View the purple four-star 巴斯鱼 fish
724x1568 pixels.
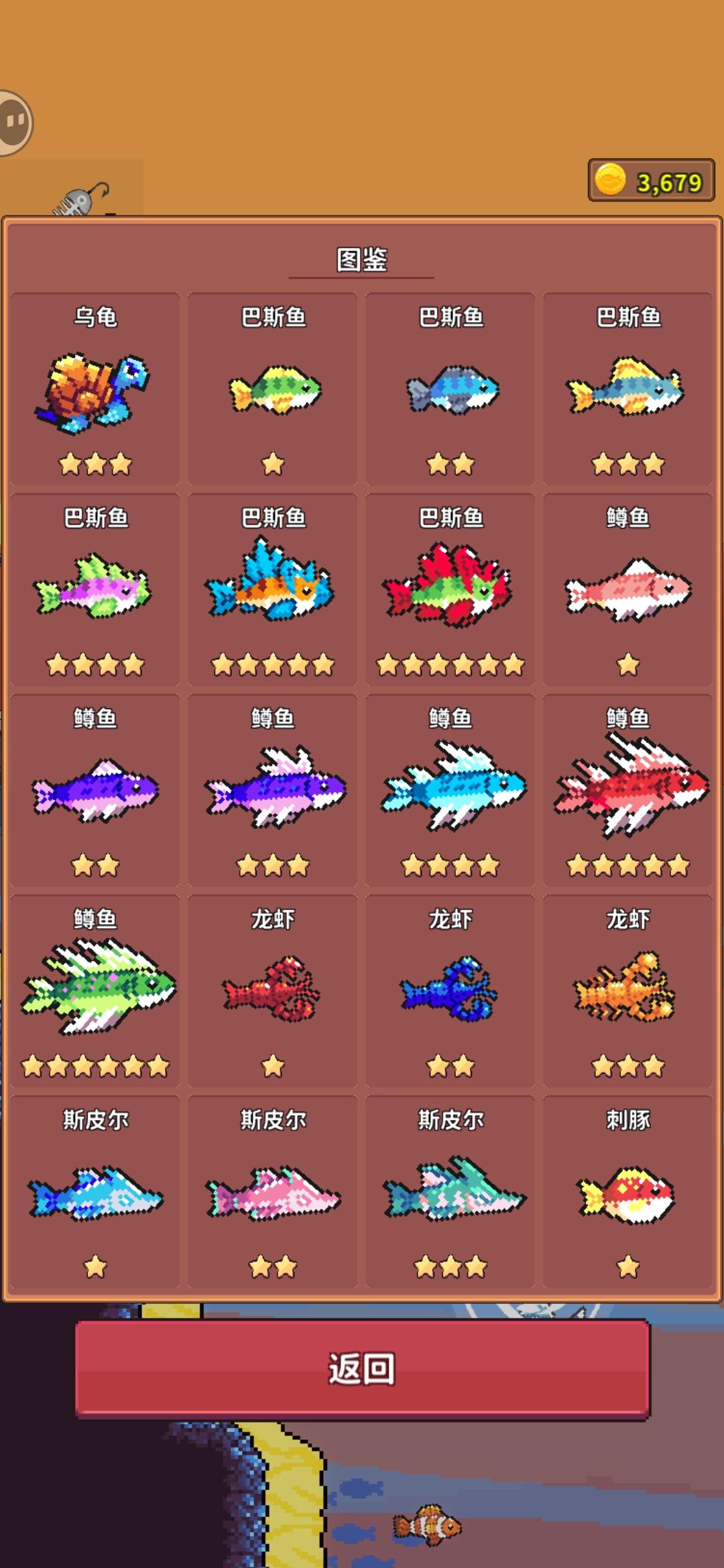point(94,590)
